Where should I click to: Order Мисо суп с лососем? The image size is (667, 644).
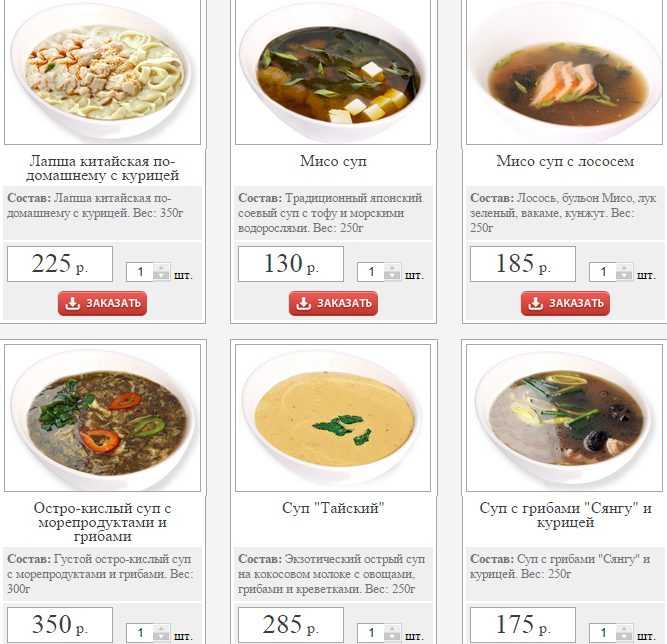click(565, 303)
